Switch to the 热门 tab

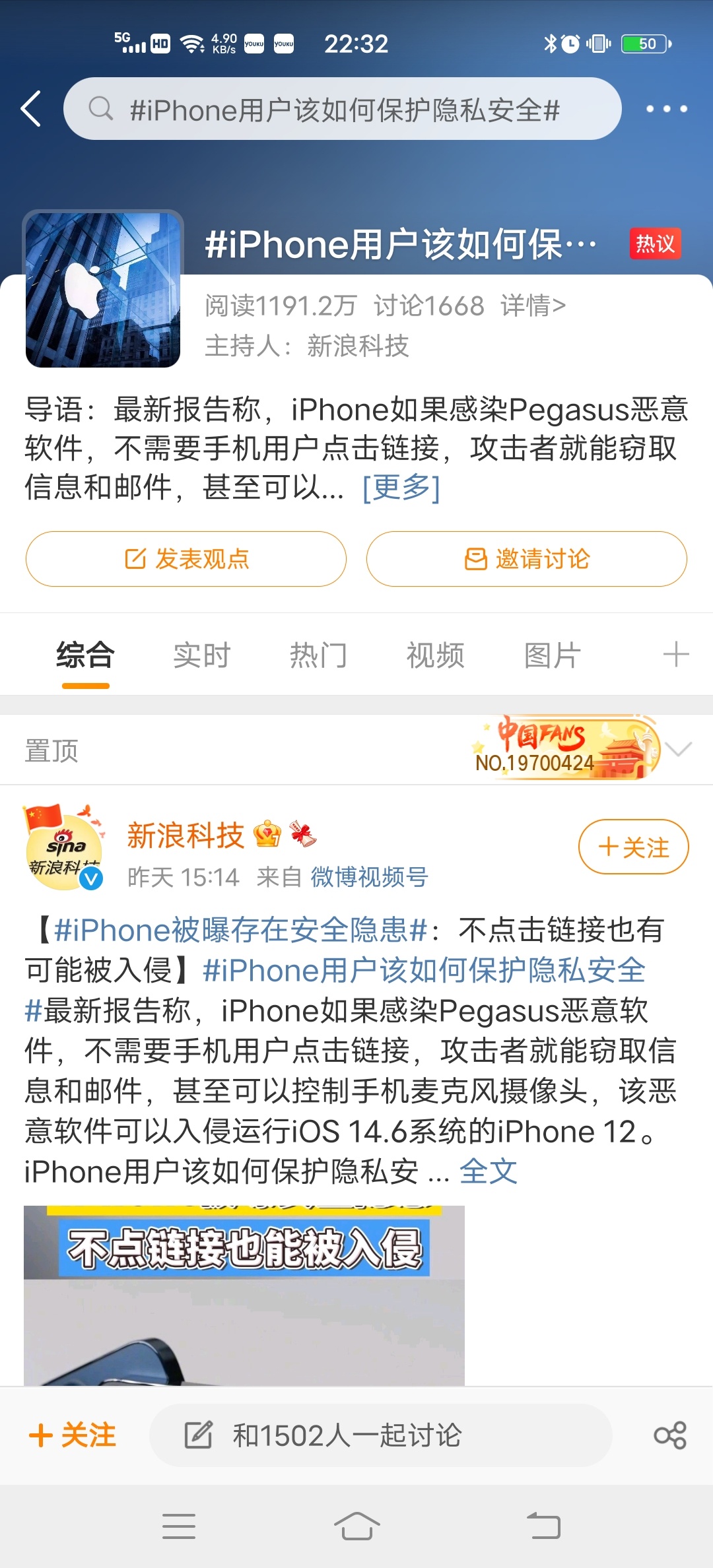[x=318, y=655]
